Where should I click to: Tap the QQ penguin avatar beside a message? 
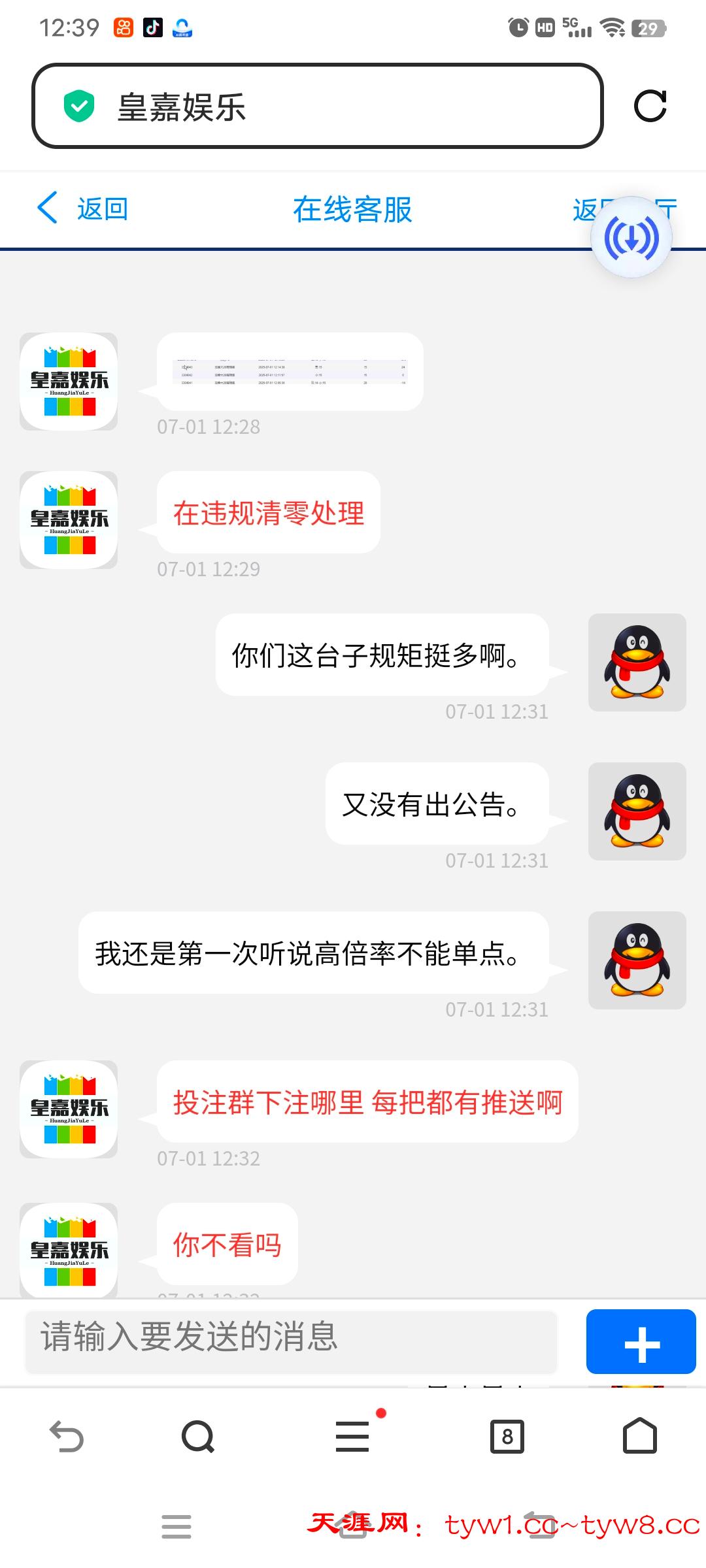coord(636,662)
